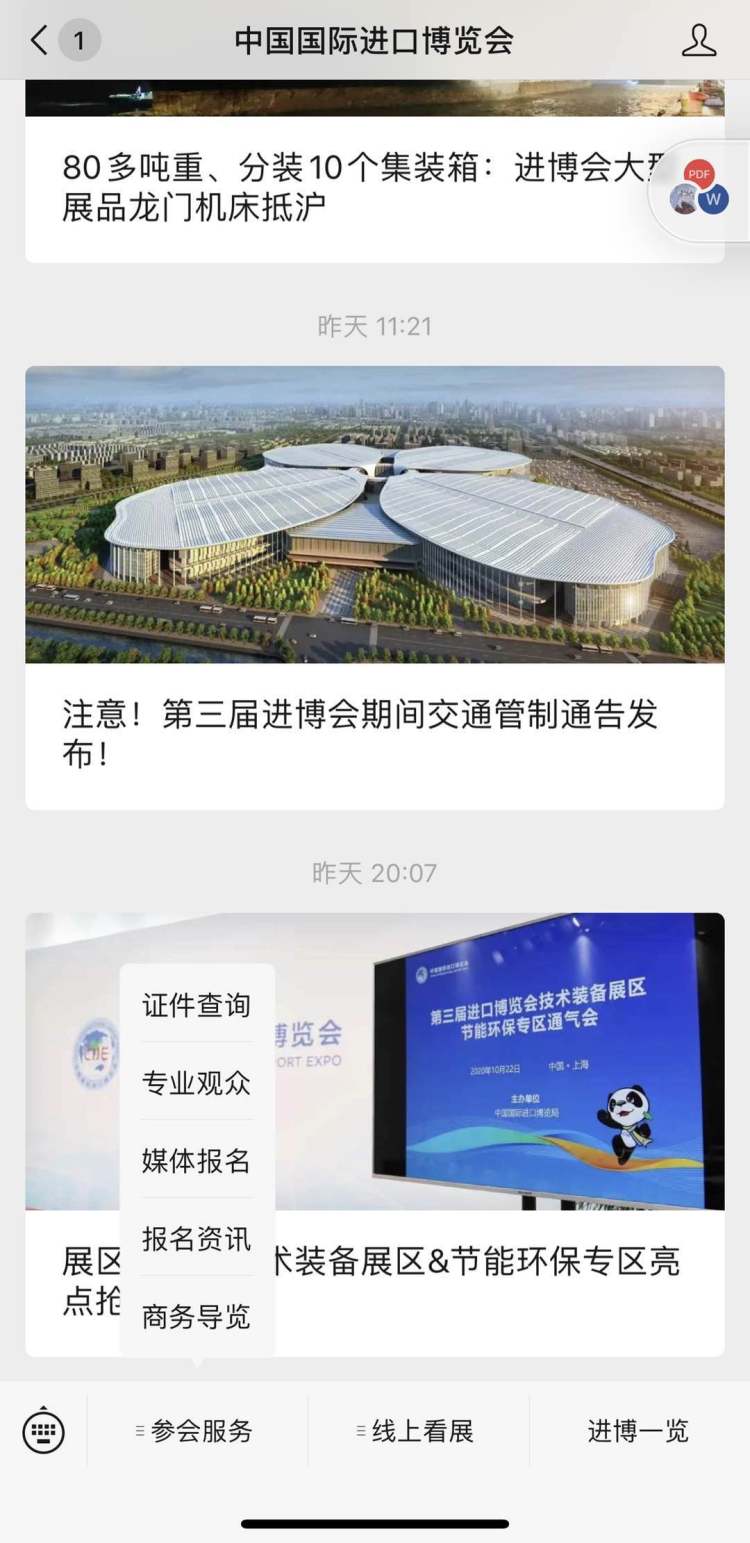Viewport: 750px width, 1543px height.
Task: Open the 交通管制通告 article card
Action: pos(375,587)
